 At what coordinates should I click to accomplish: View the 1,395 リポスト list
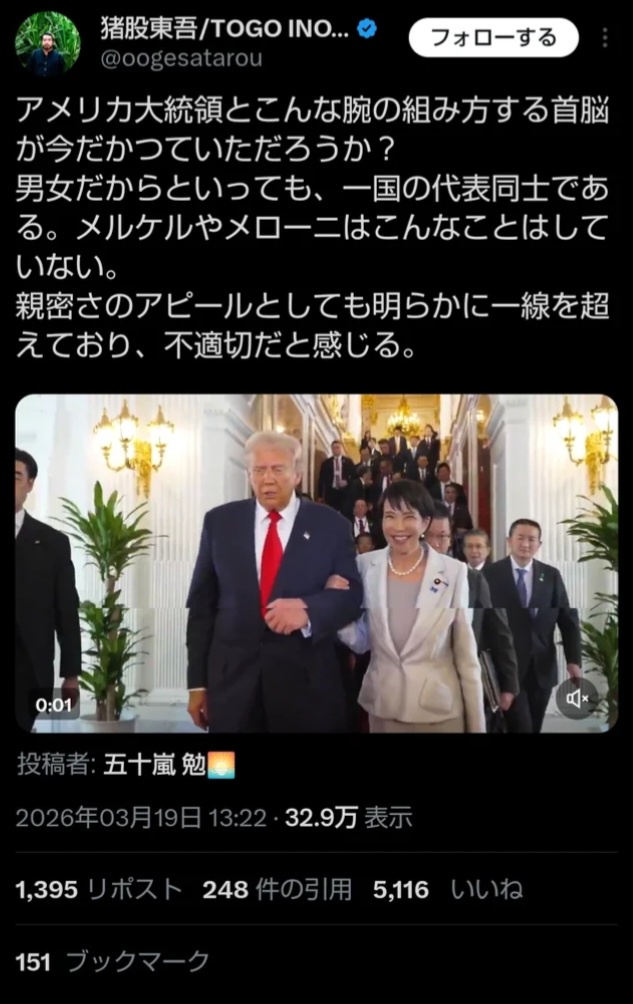(x=99, y=889)
